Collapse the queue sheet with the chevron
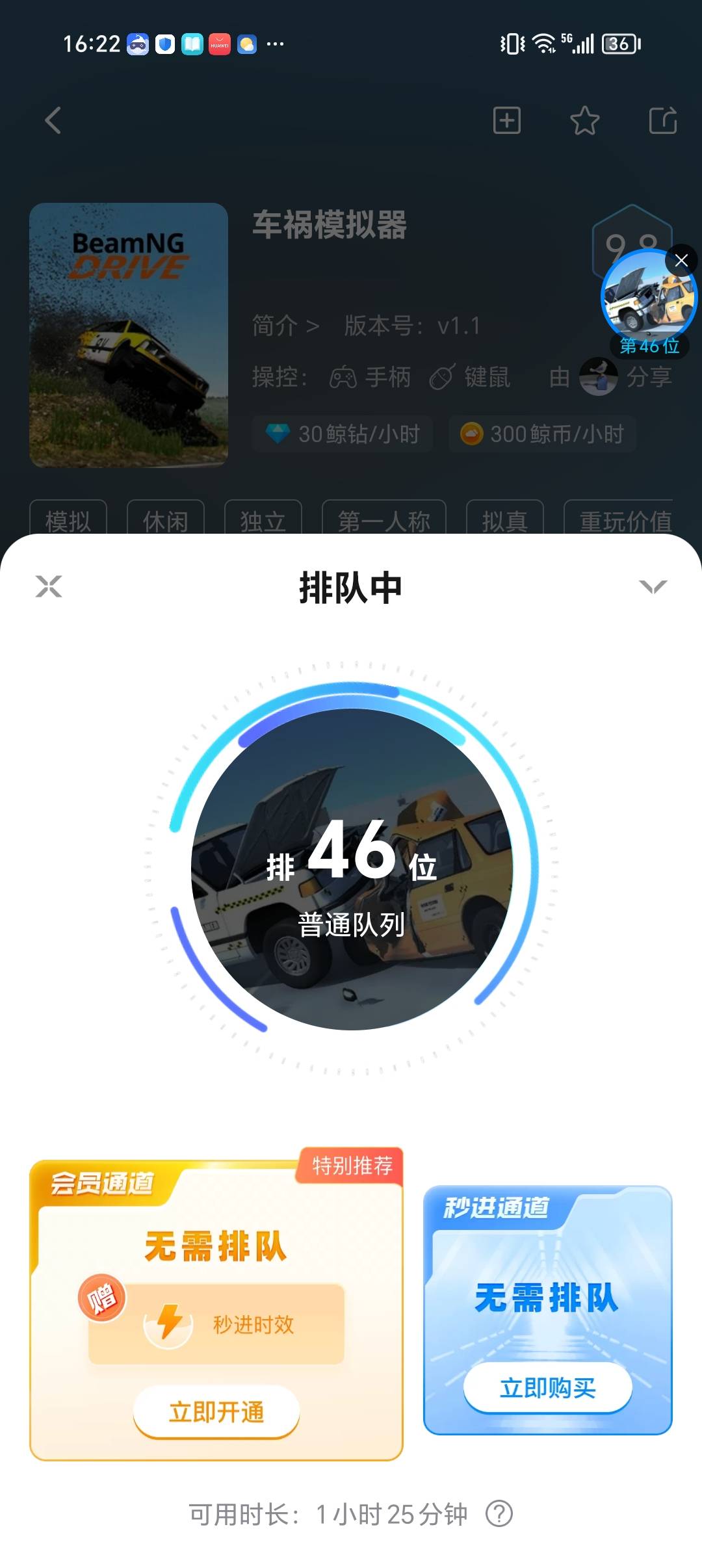Viewport: 702px width, 1568px height. tap(653, 587)
